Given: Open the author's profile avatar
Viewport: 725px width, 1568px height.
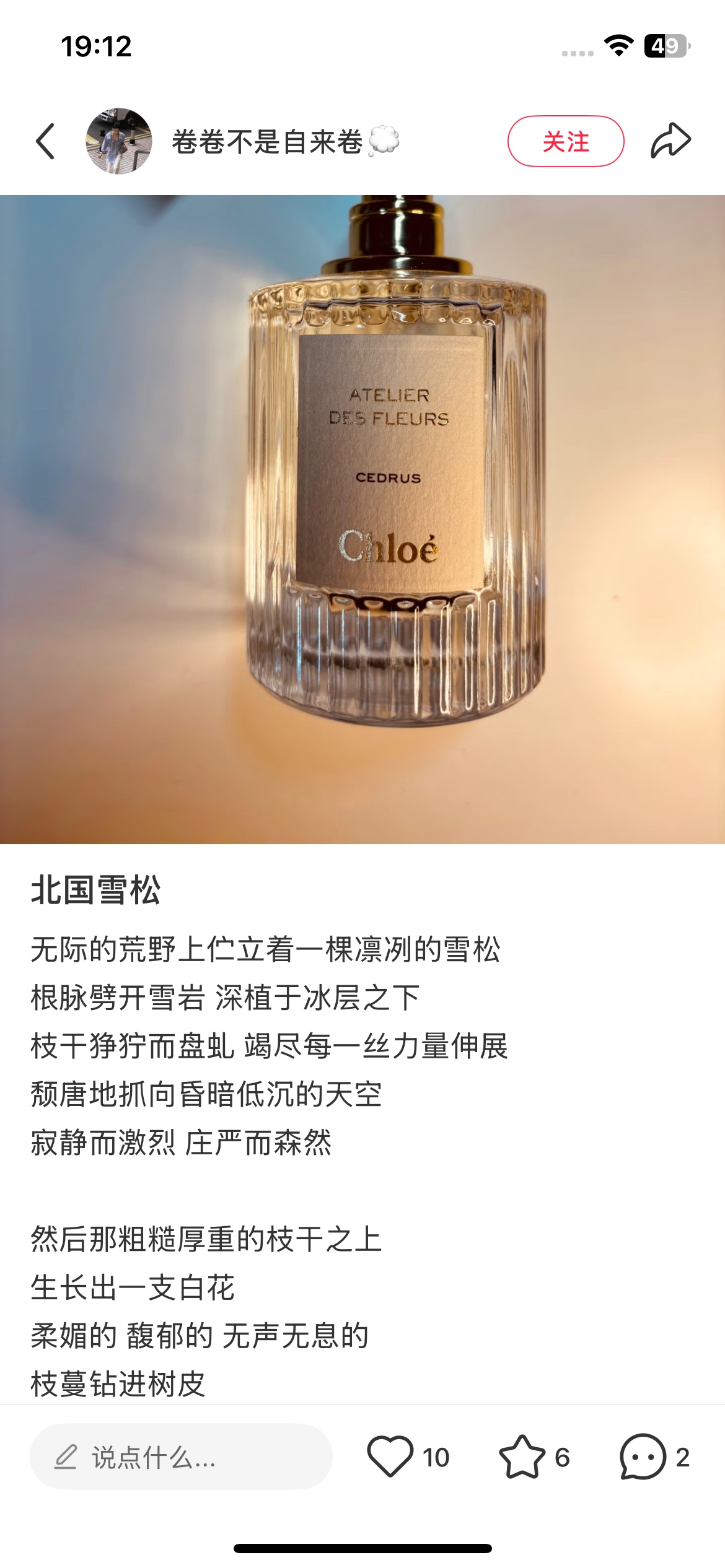Looking at the screenshot, I should [x=118, y=141].
